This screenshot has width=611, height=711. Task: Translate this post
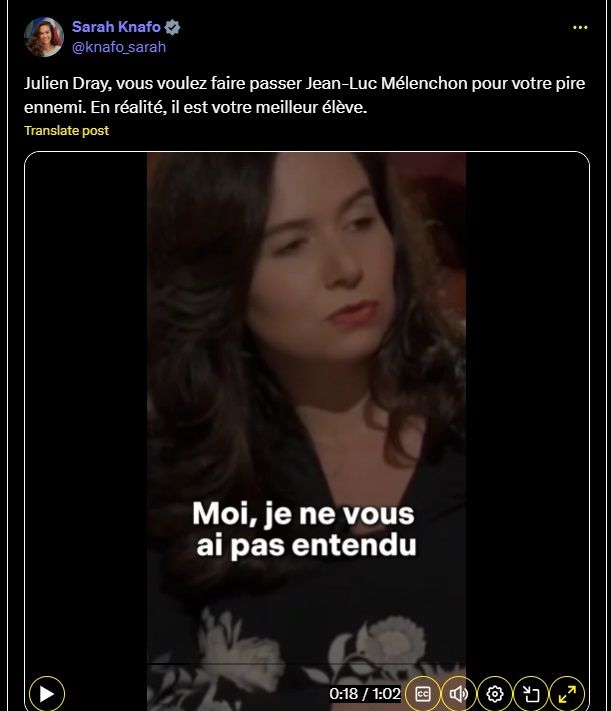click(67, 131)
